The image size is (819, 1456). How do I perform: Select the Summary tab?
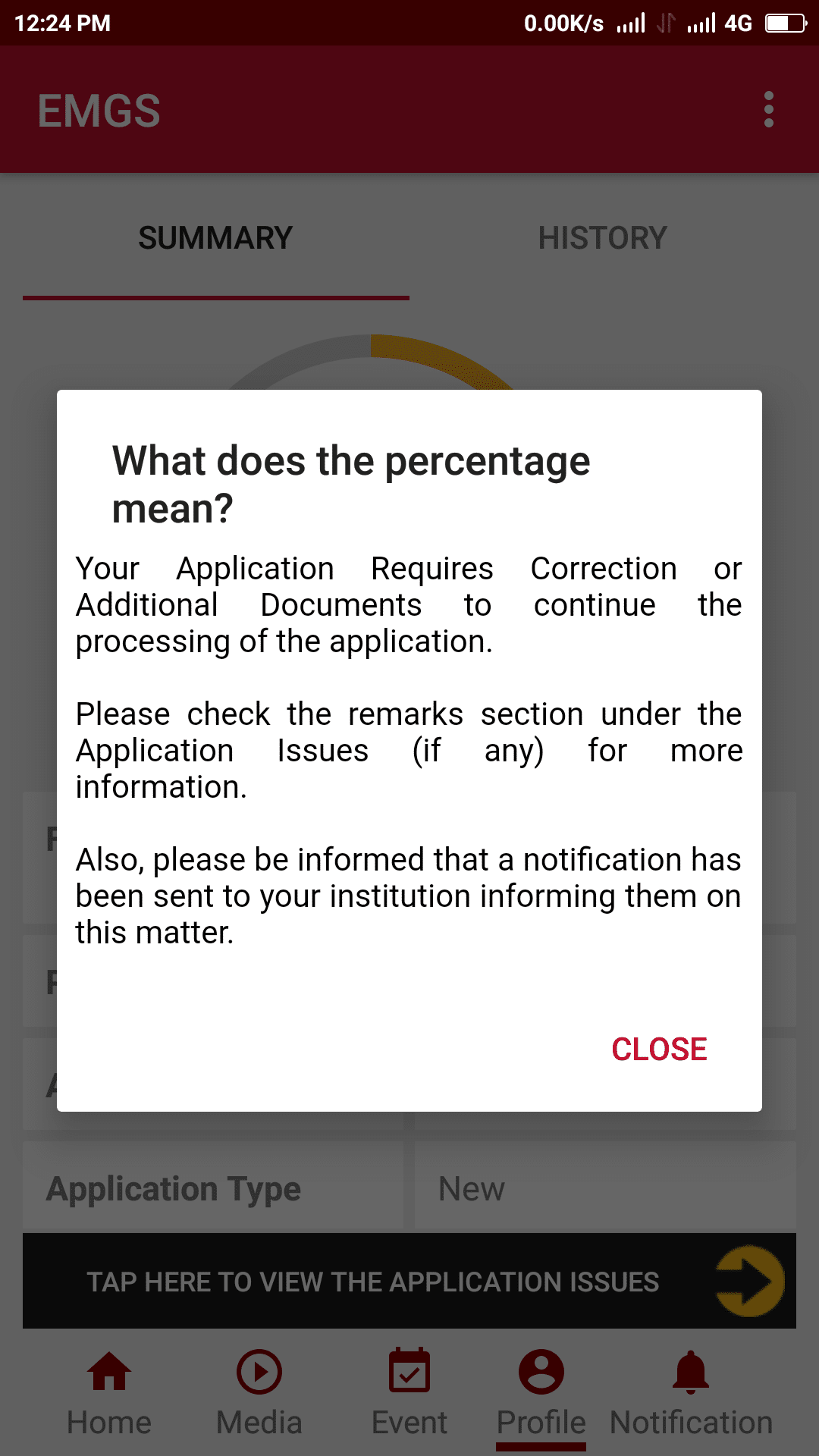tap(215, 238)
